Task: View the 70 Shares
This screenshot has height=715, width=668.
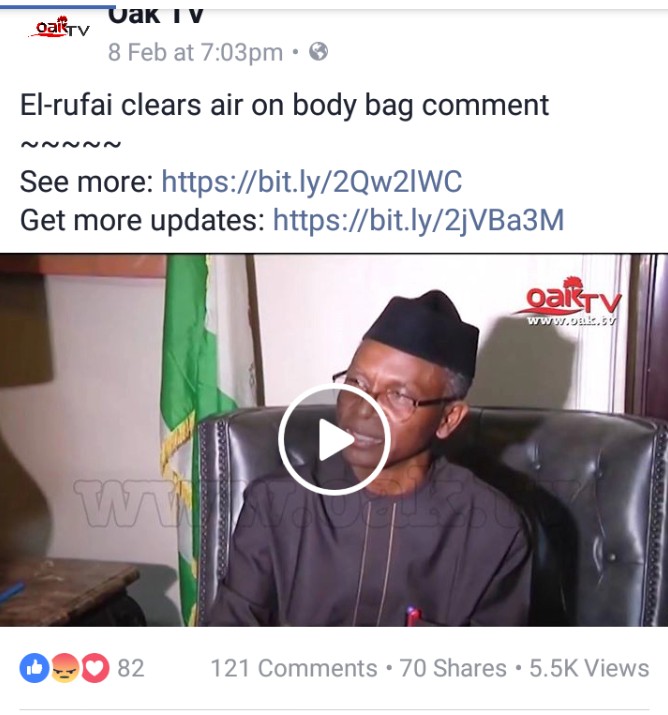Action: (x=453, y=668)
